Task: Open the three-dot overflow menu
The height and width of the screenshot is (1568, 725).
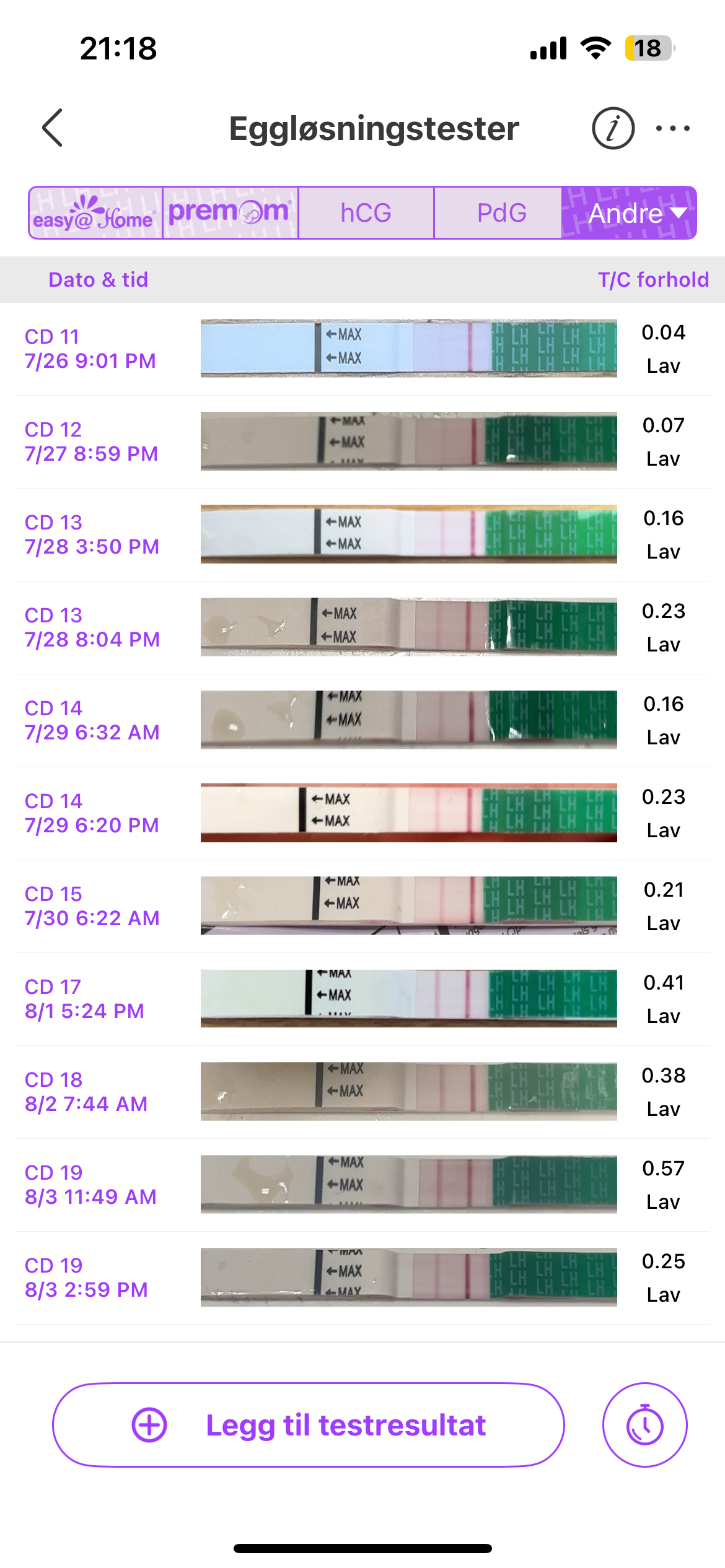Action: [672, 128]
